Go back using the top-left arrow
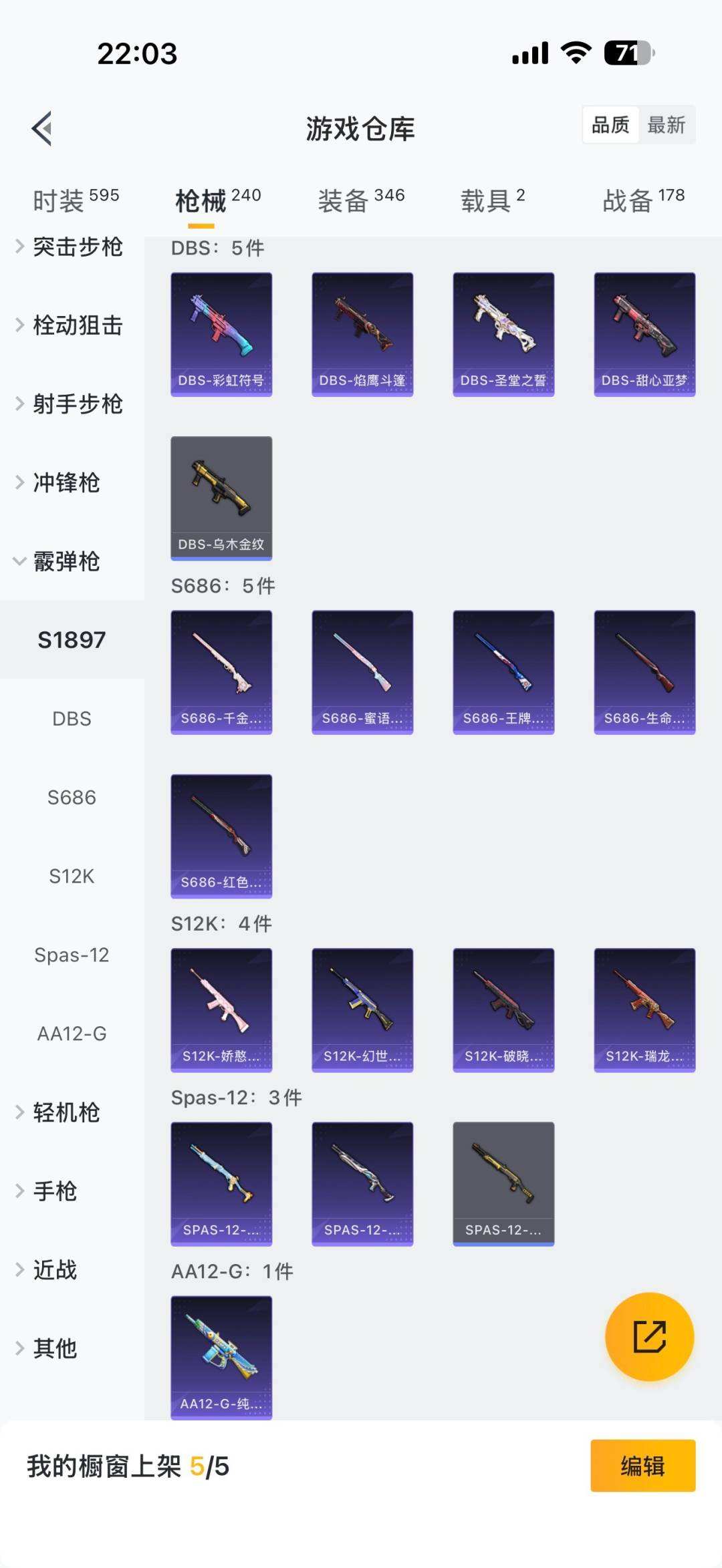This screenshot has height=1568, width=722. (x=42, y=128)
